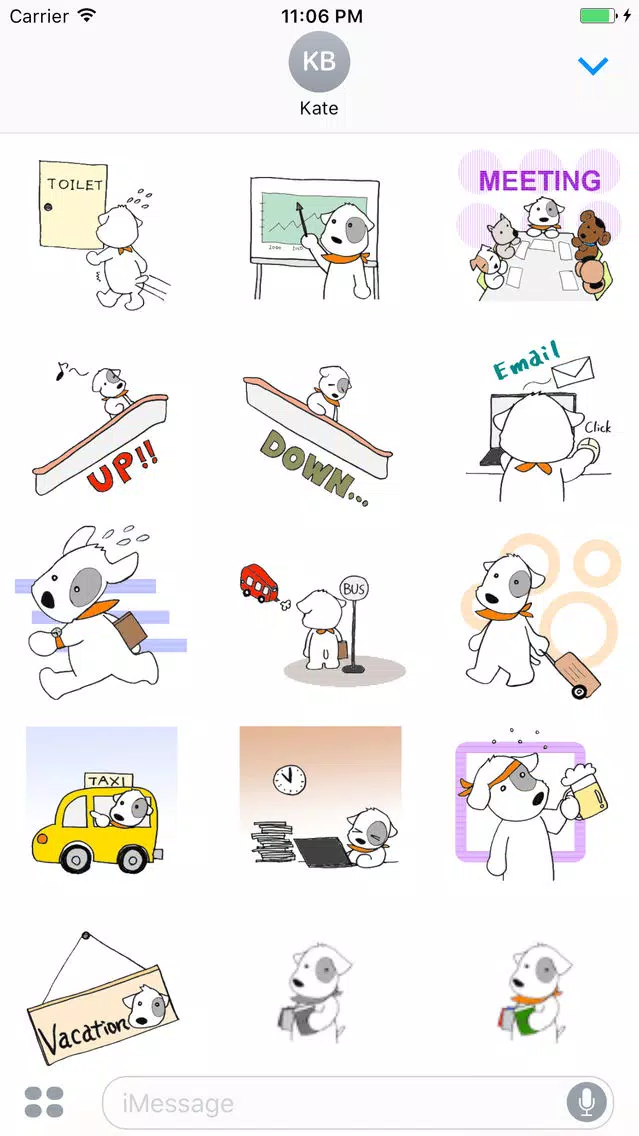The height and width of the screenshot is (1136, 639).
Task: Select the Vacation sign sticker
Action: pos(101,998)
